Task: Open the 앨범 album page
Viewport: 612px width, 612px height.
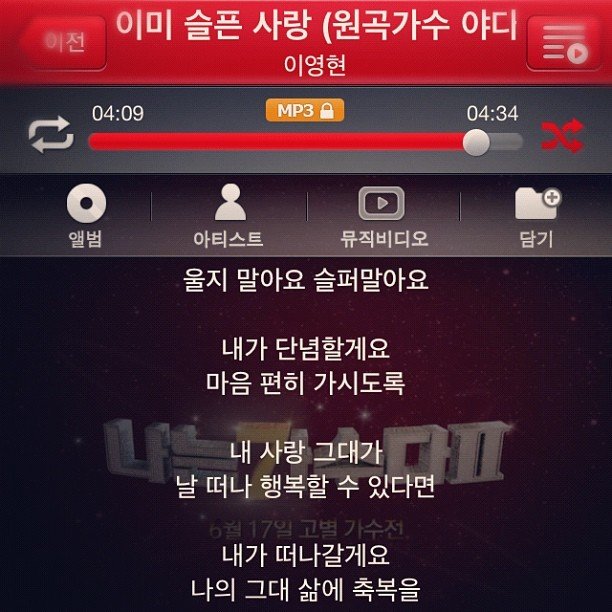Action: click(86, 216)
